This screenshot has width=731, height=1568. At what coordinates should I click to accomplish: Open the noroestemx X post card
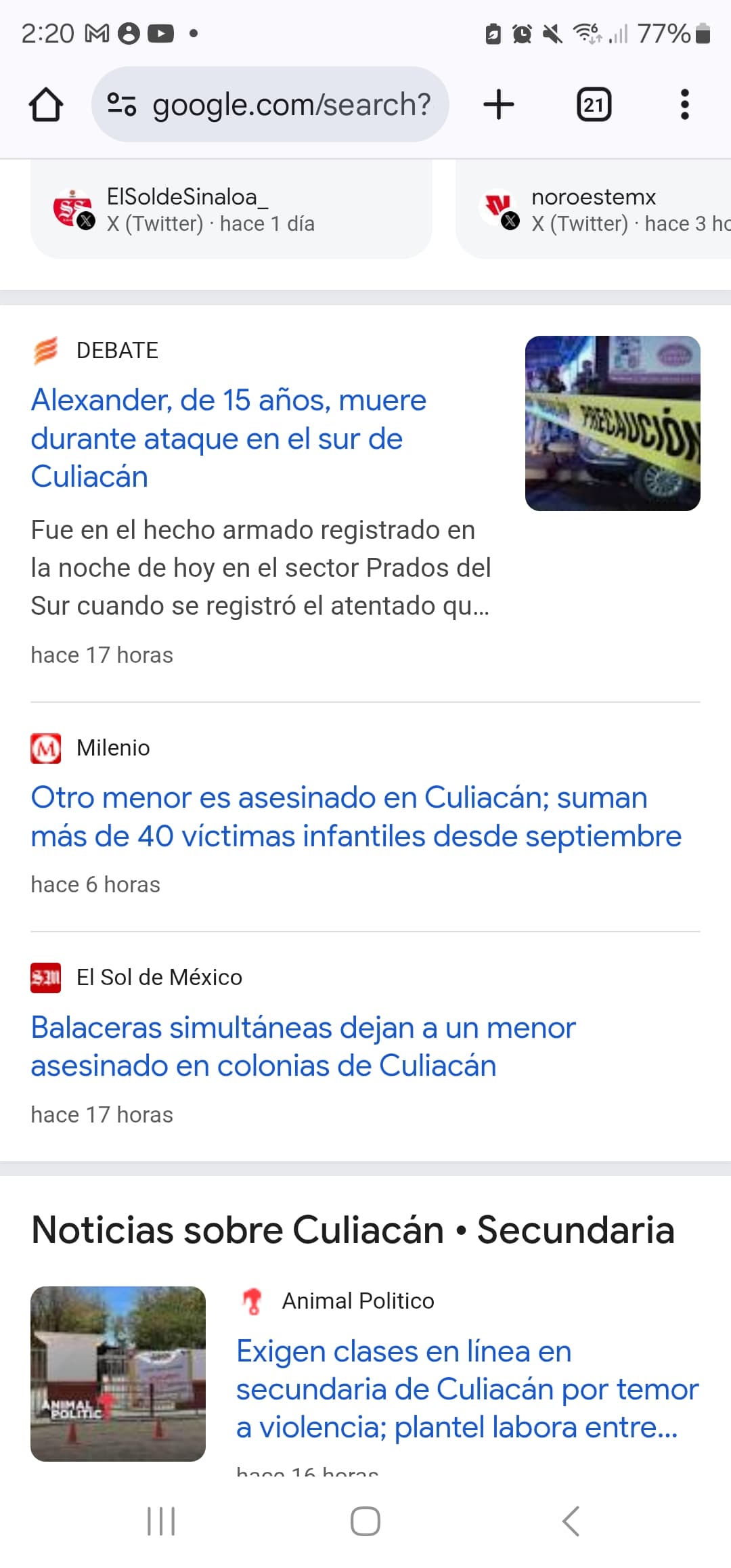tap(596, 210)
